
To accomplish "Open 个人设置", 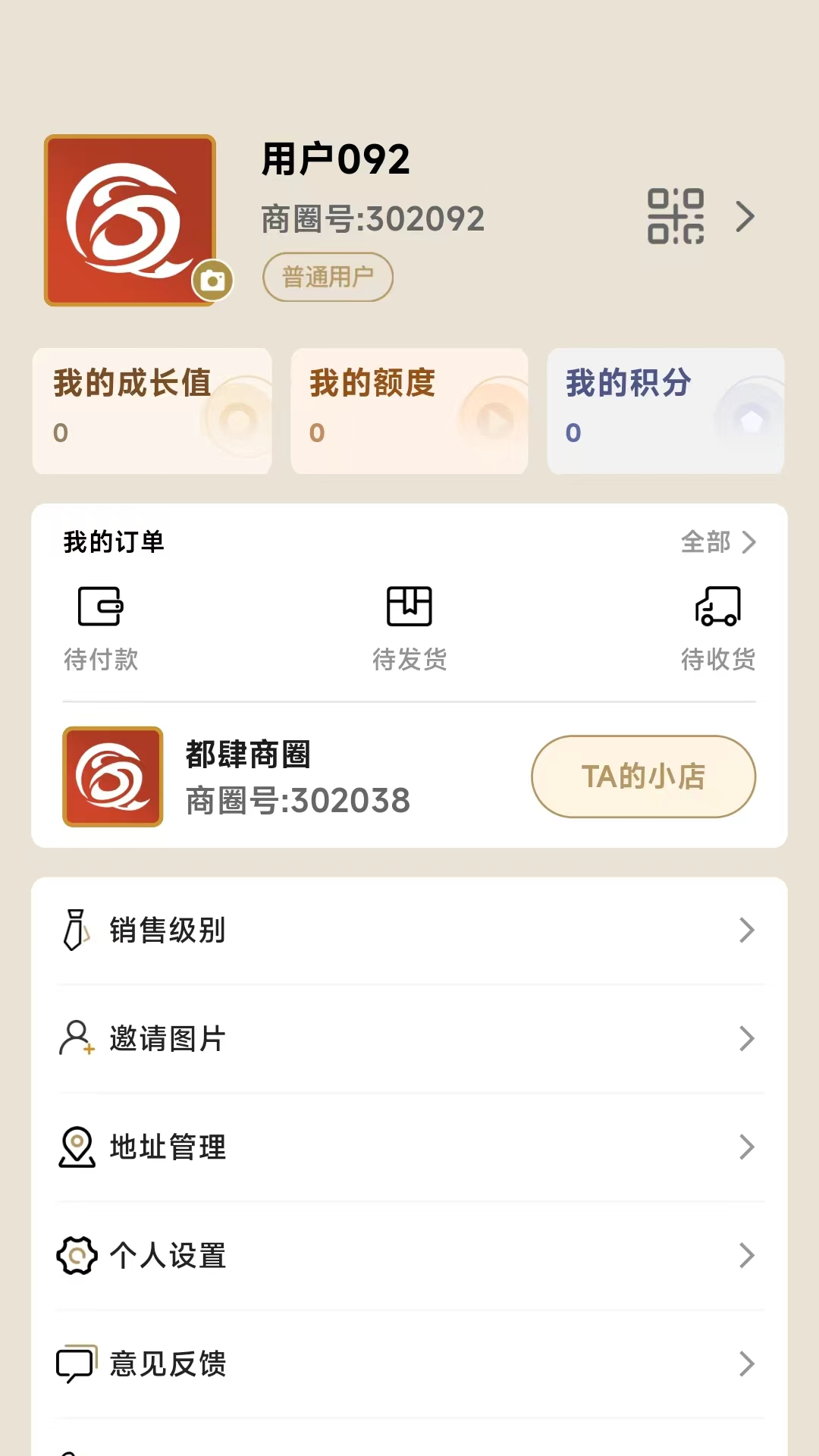I will coord(409,1256).
